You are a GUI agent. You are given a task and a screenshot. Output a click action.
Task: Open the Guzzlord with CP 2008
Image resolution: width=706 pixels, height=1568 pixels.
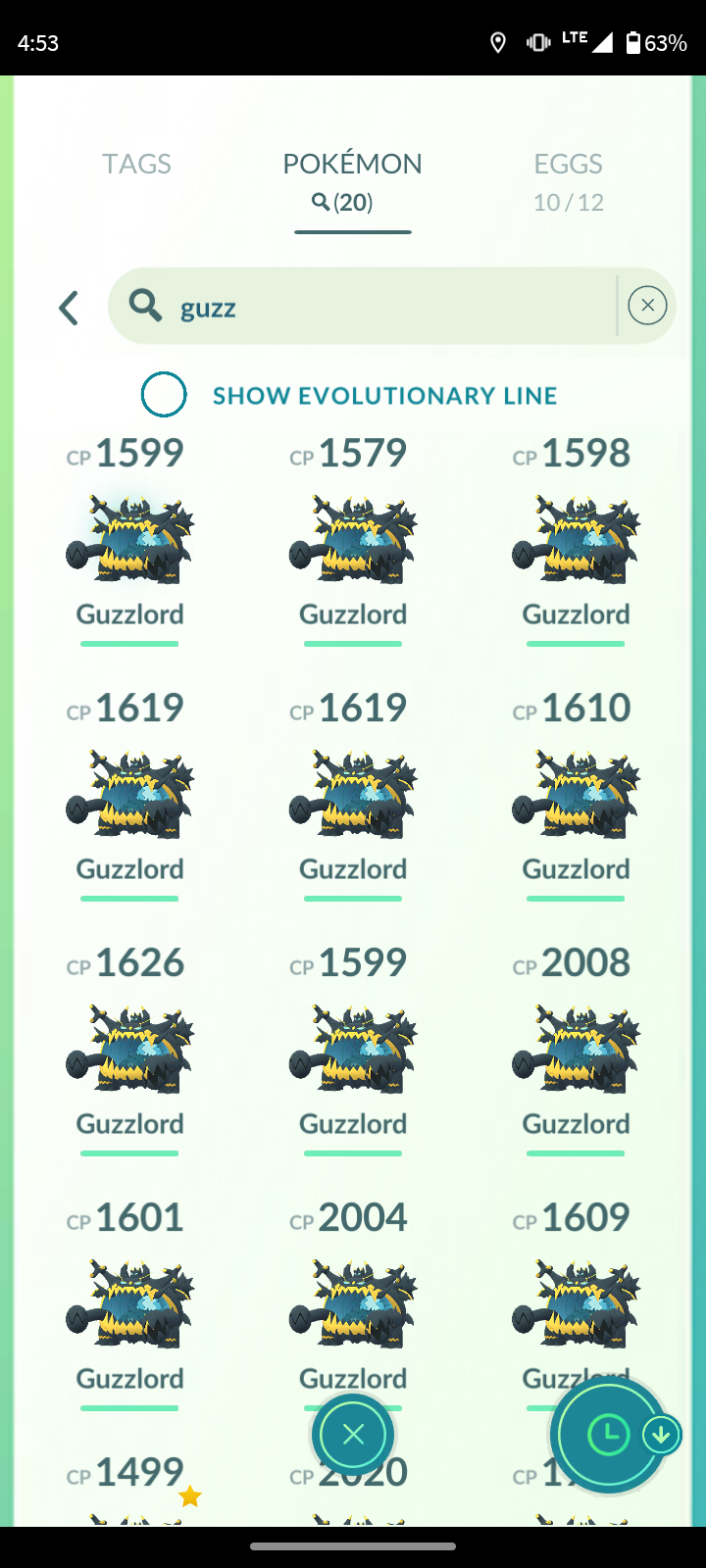click(x=576, y=1051)
